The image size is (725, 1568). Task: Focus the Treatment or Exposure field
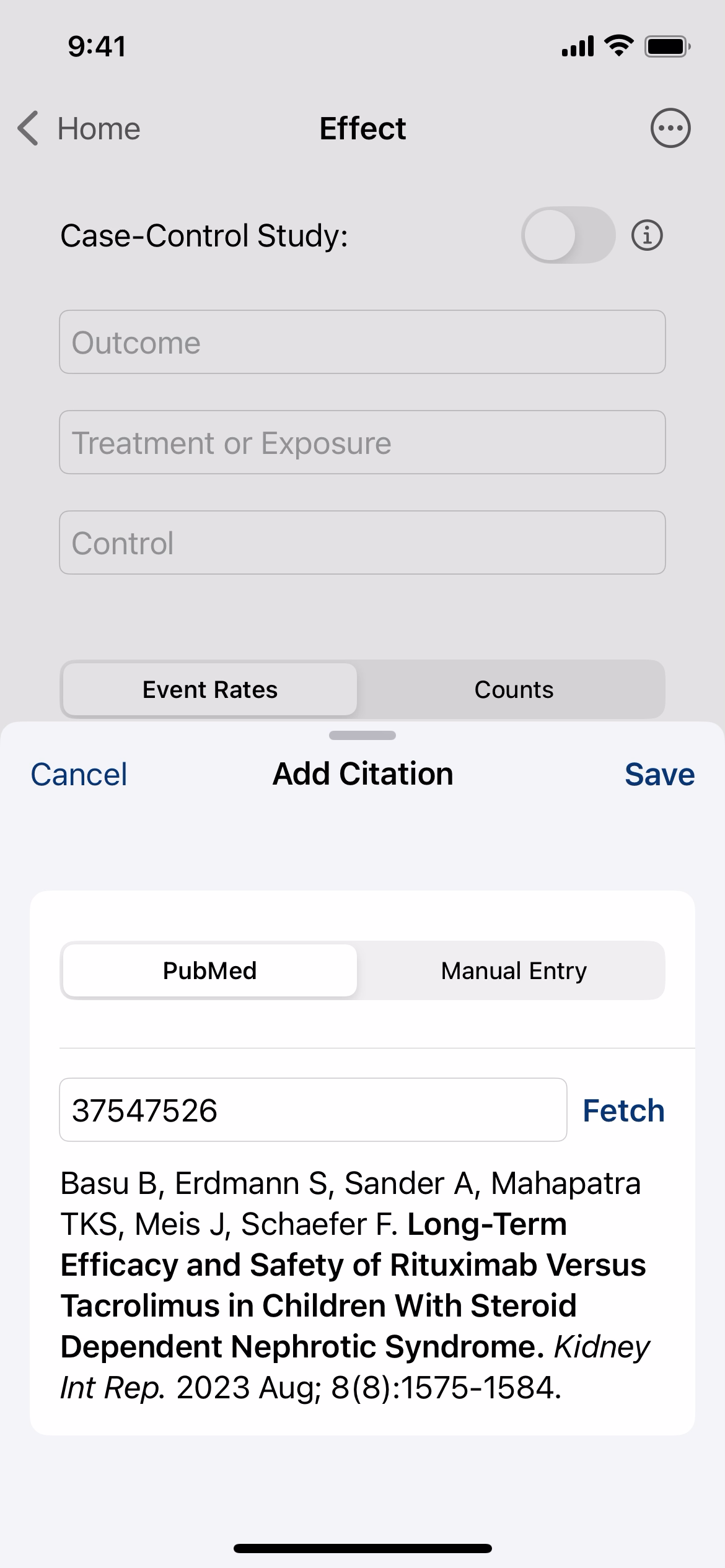362,442
